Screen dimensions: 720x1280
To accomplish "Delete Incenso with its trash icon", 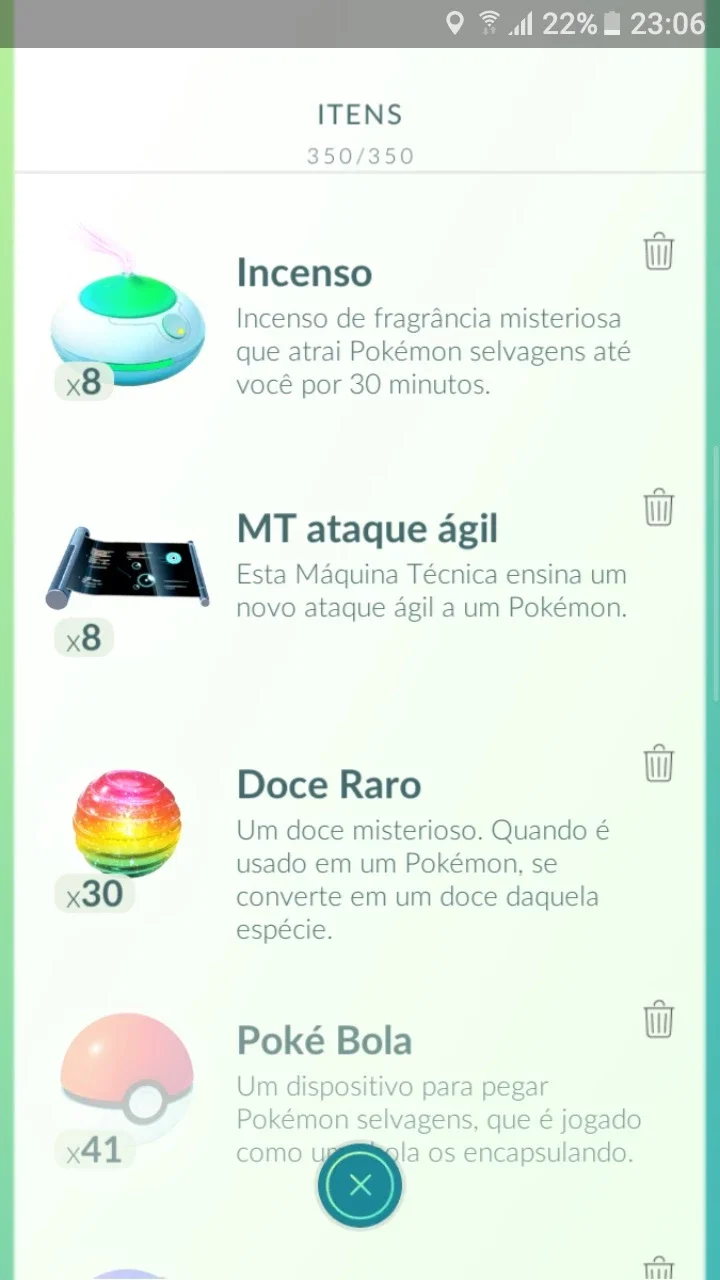I will (x=658, y=252).
